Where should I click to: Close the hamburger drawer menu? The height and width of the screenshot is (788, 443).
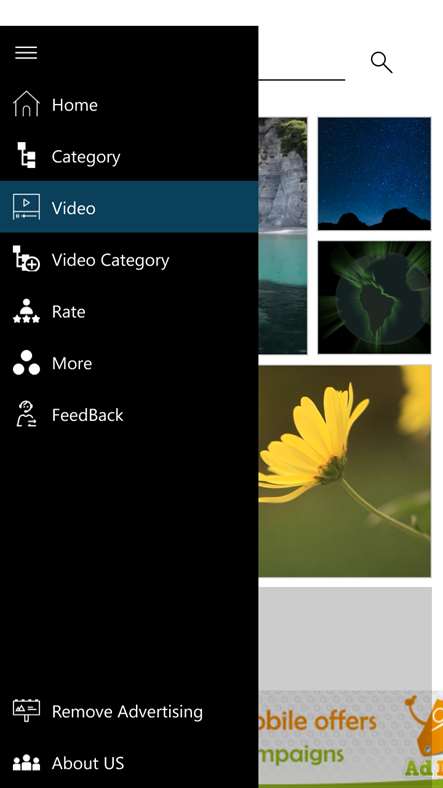tap(26, 53)
